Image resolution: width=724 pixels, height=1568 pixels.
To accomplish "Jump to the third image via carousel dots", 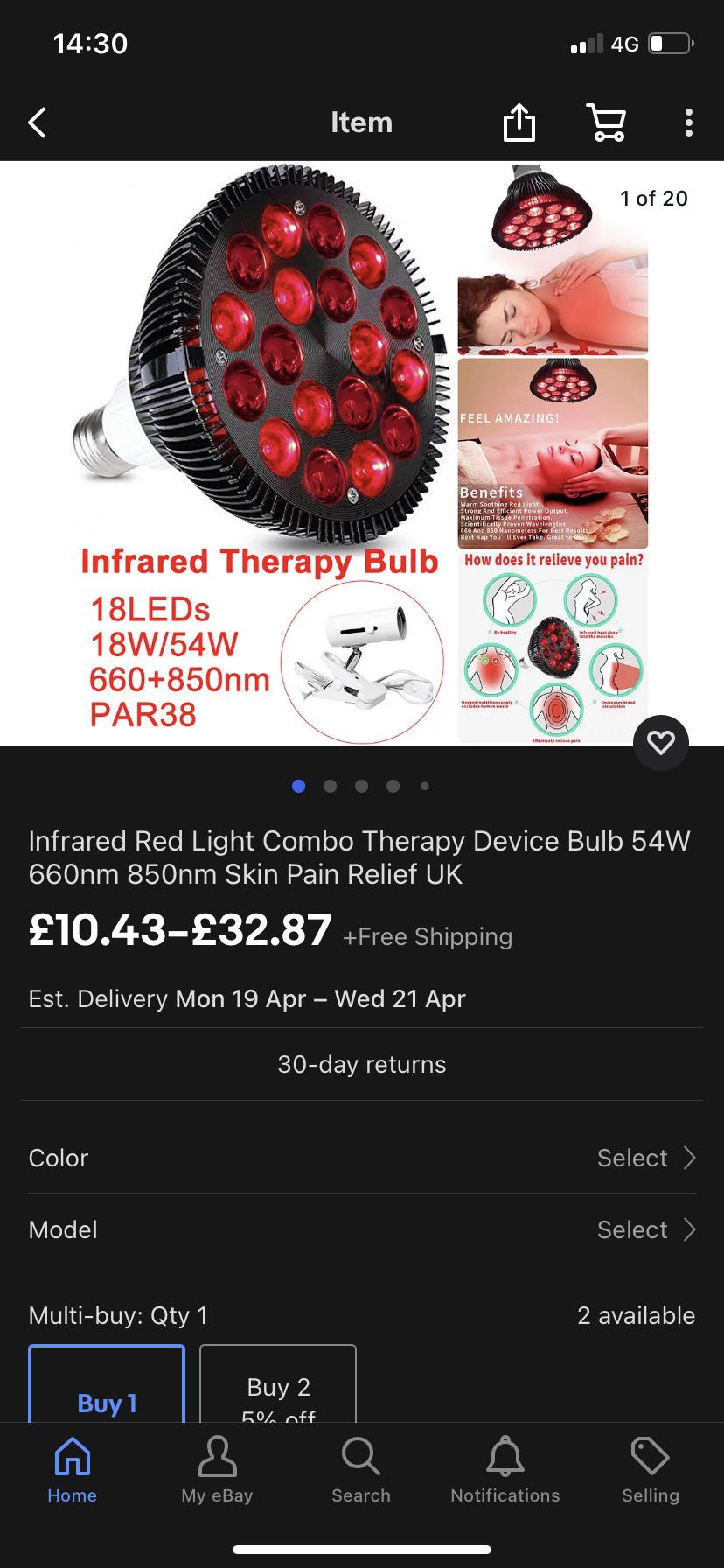I will [361, 786].
